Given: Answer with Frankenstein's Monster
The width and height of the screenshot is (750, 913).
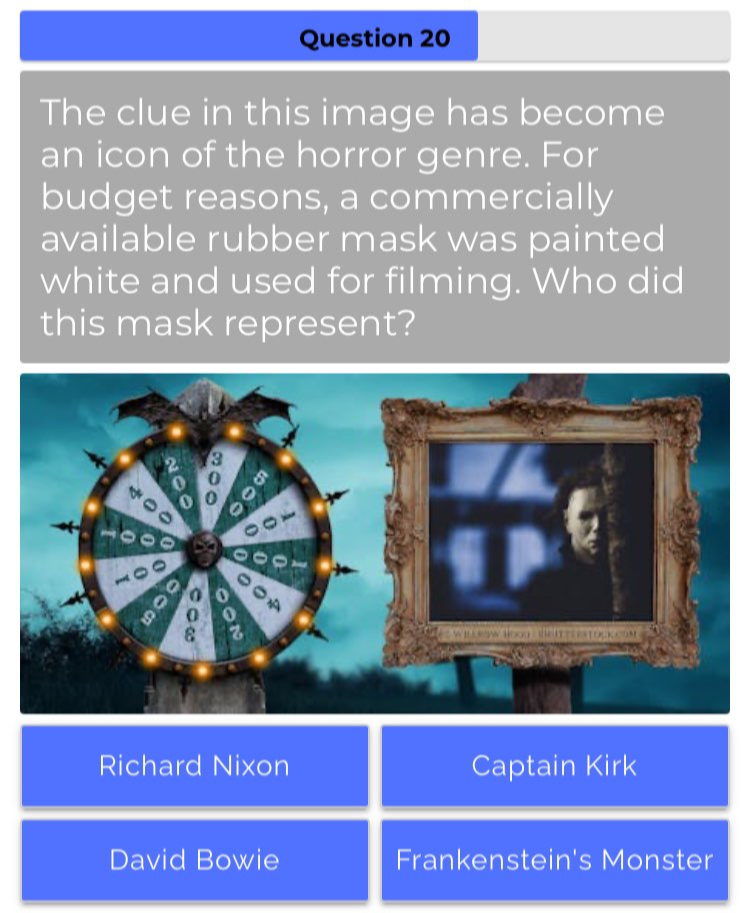Looking at the screenshot, I should pyautogui.click(x=554, y=860).
